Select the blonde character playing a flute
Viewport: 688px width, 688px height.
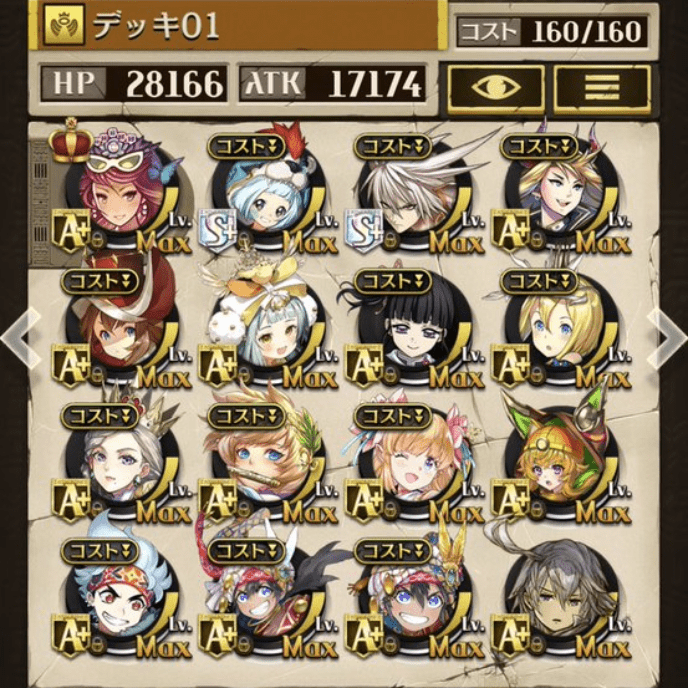[x=264, y=465]
